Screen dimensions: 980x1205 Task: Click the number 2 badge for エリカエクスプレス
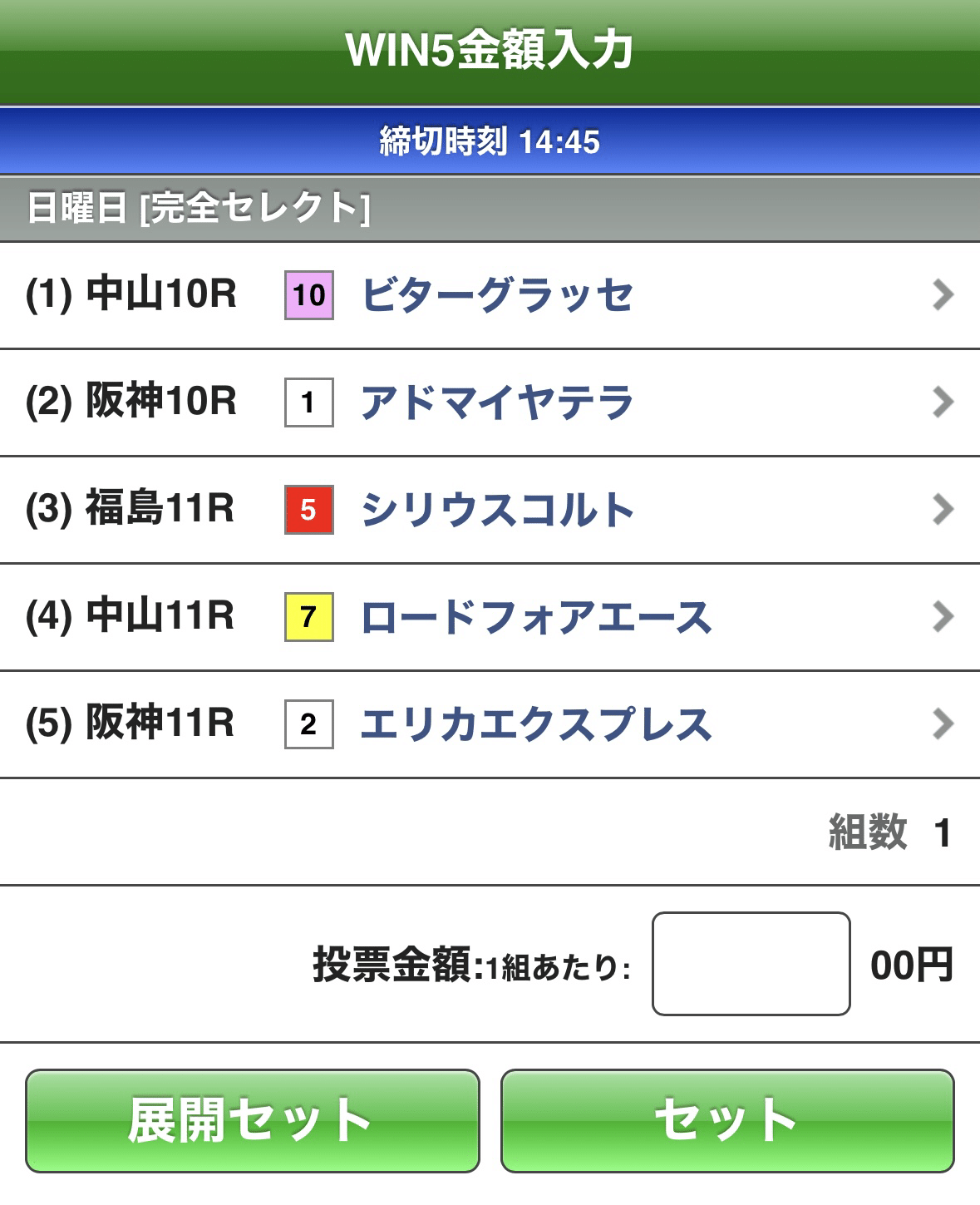click(x=308, y=723)
